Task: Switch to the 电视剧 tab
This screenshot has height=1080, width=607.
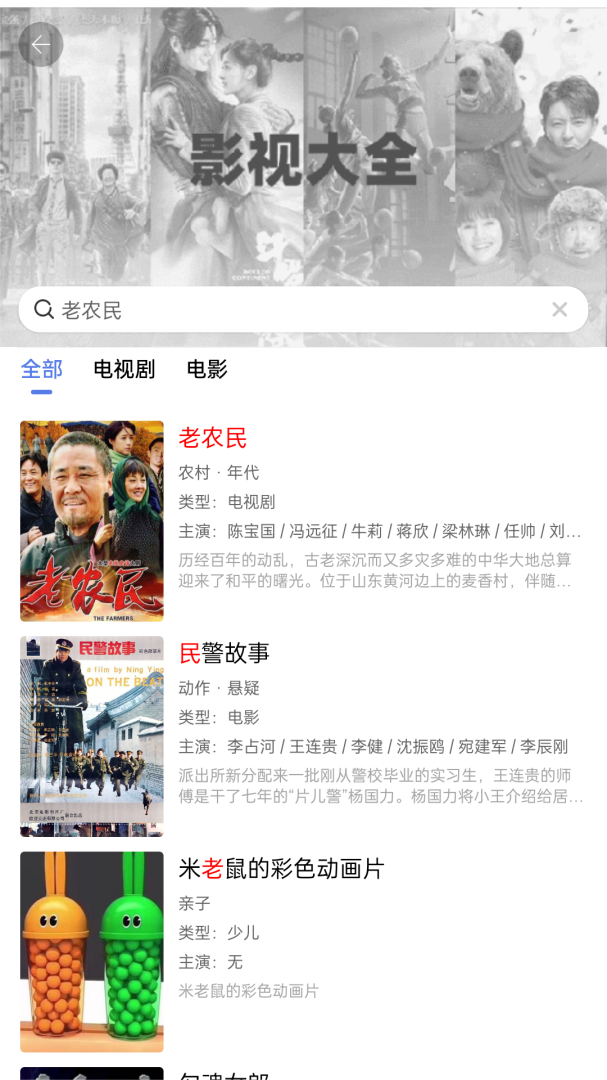Action: tap(124, 369)
